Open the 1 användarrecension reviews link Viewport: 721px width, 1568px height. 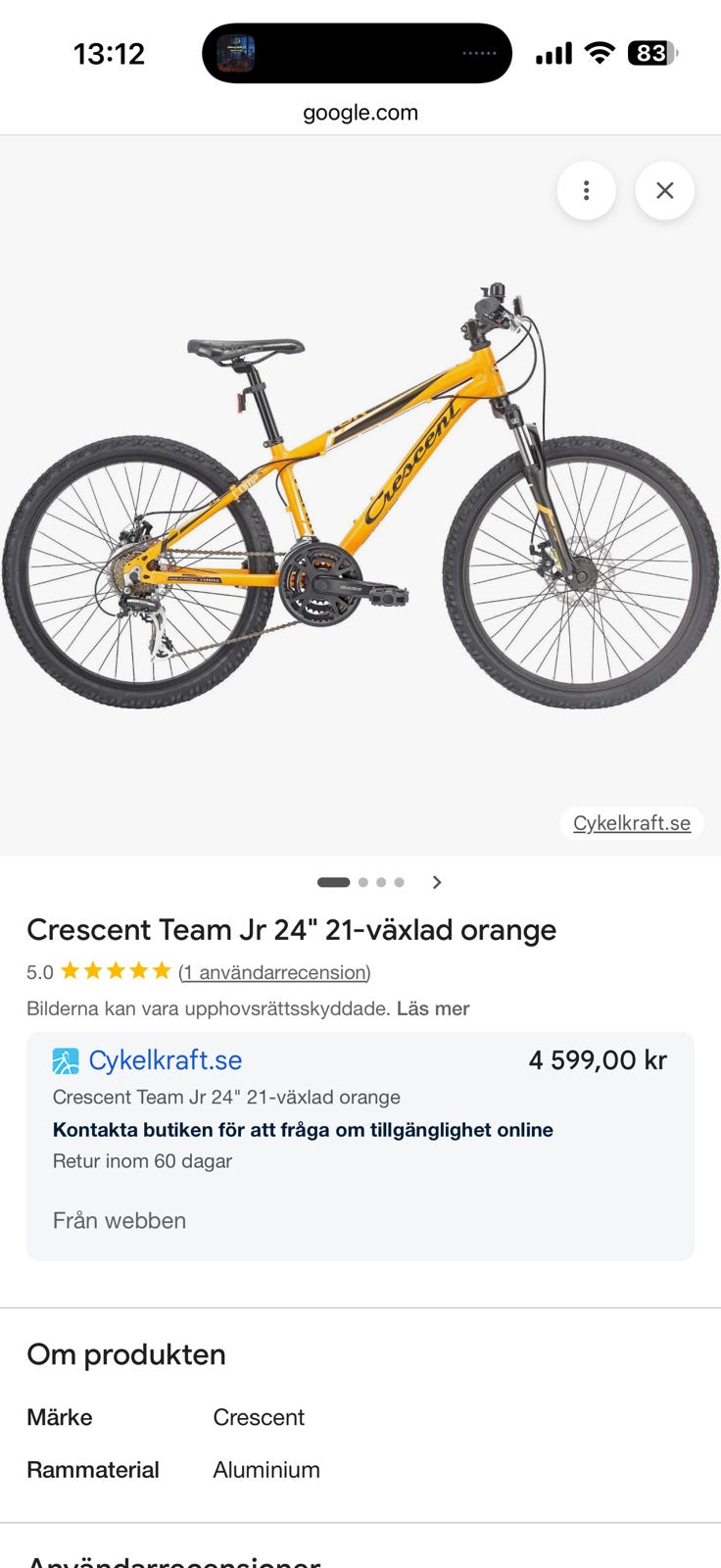point(274,972)
